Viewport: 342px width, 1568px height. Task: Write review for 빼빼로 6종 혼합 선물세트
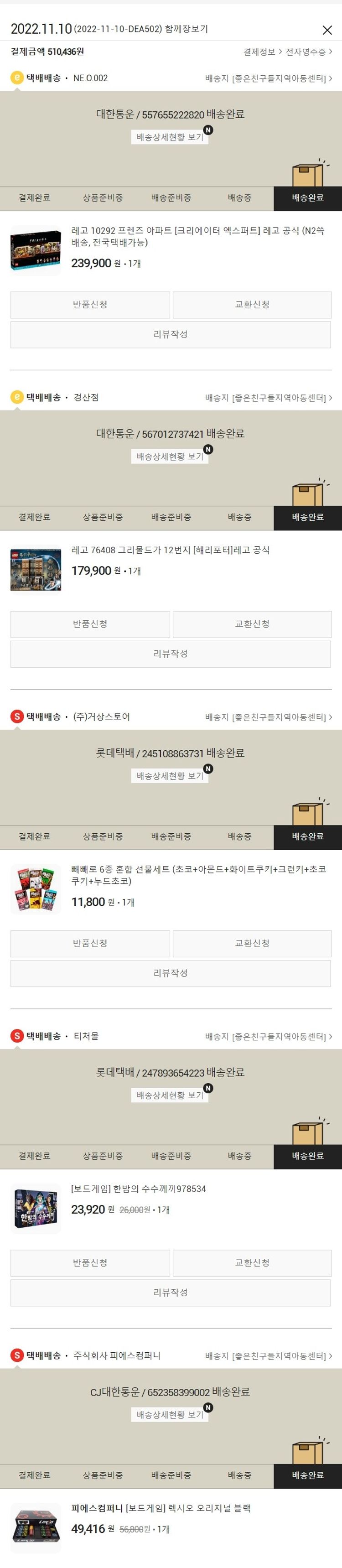pyautogui.click(x=171, y=973)
